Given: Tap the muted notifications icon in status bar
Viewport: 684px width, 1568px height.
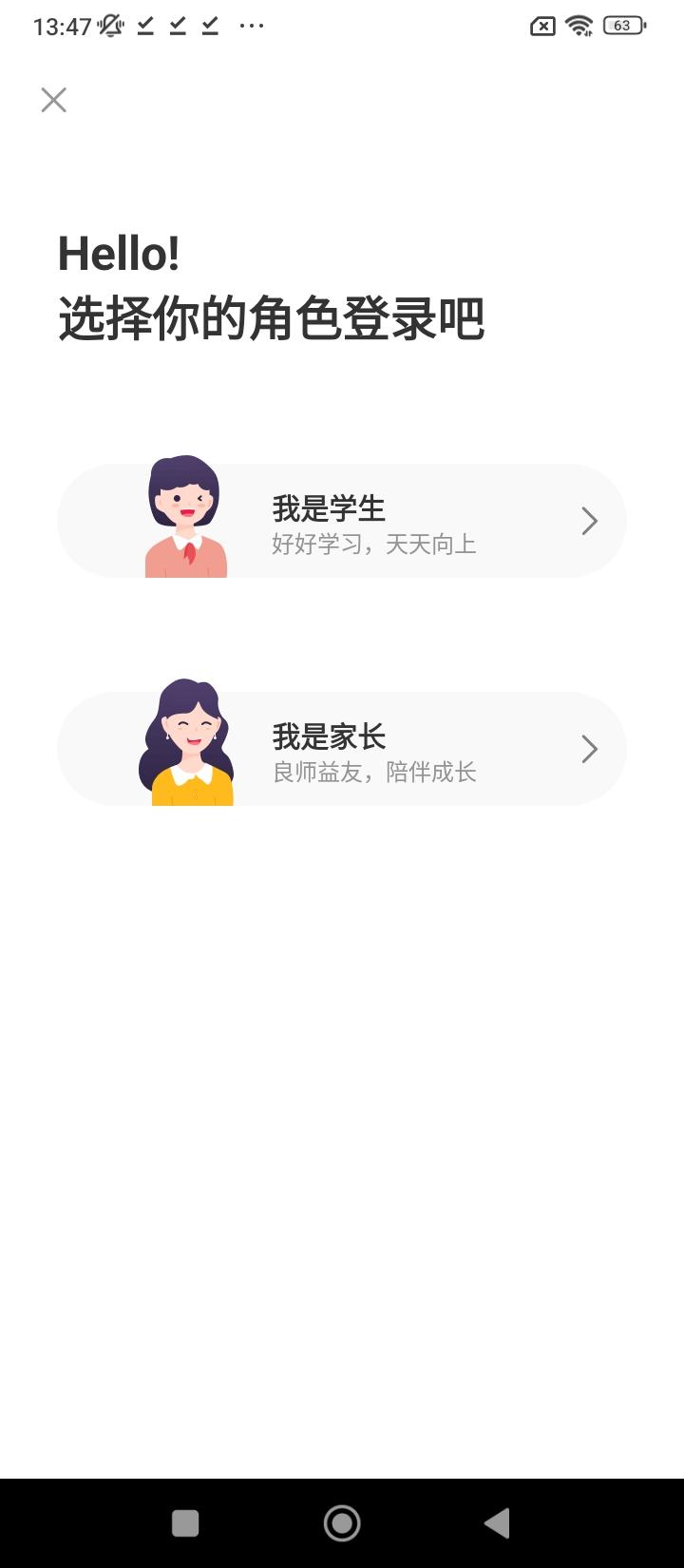Looking at the screenshot, I should 111,26.
